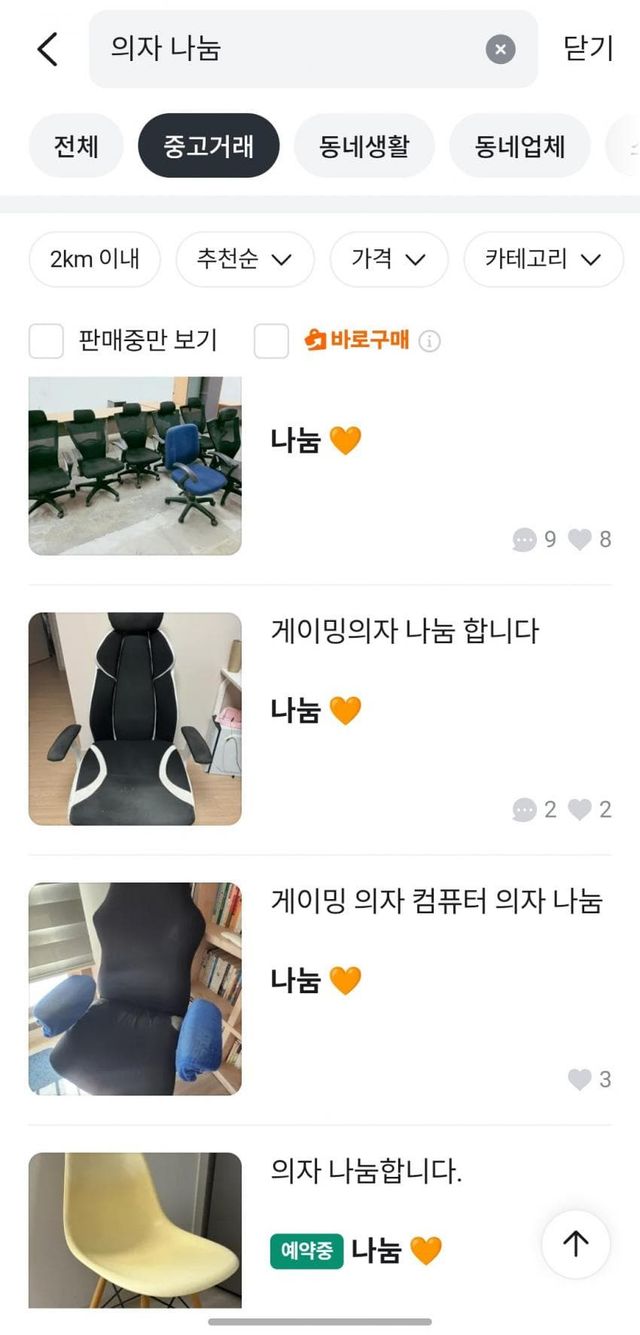
Task: Select the 중고거래 tab
Action: pyautogui.click(x=208, y=146)
